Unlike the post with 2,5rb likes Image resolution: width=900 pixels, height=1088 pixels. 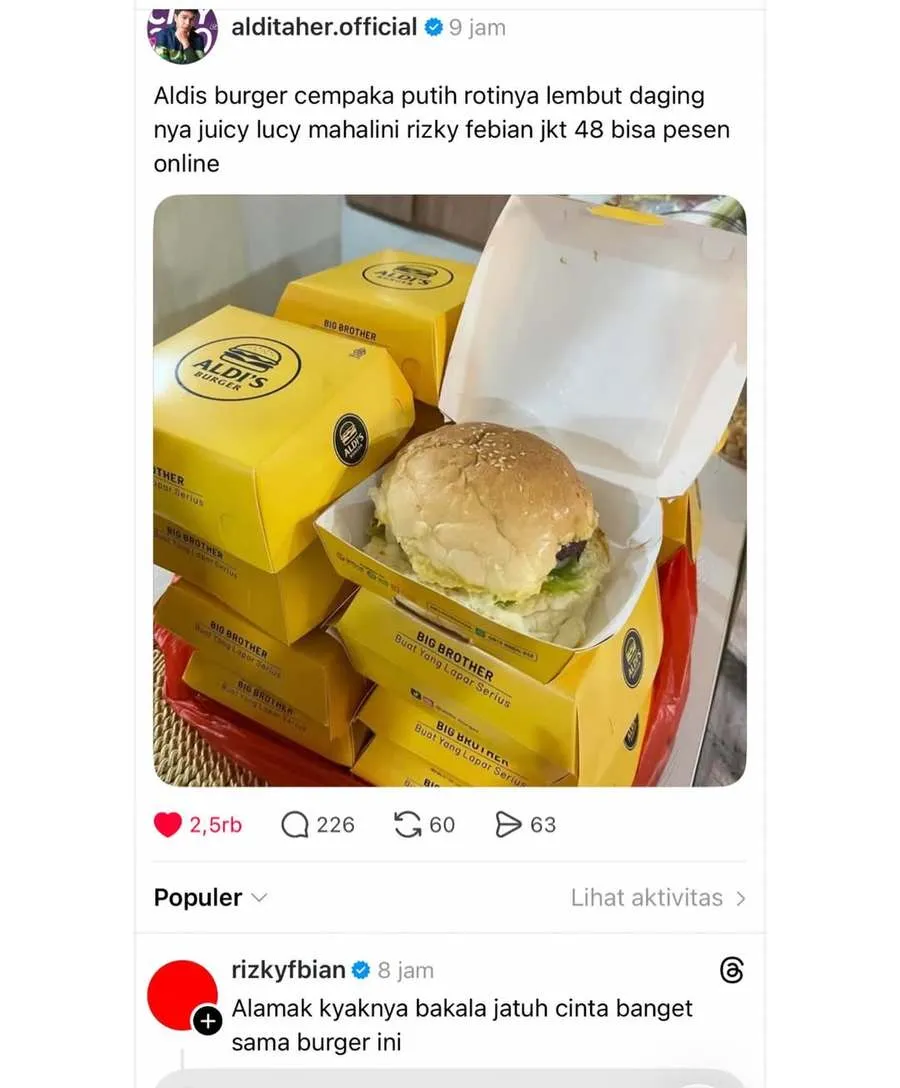[x=168, y=825]
